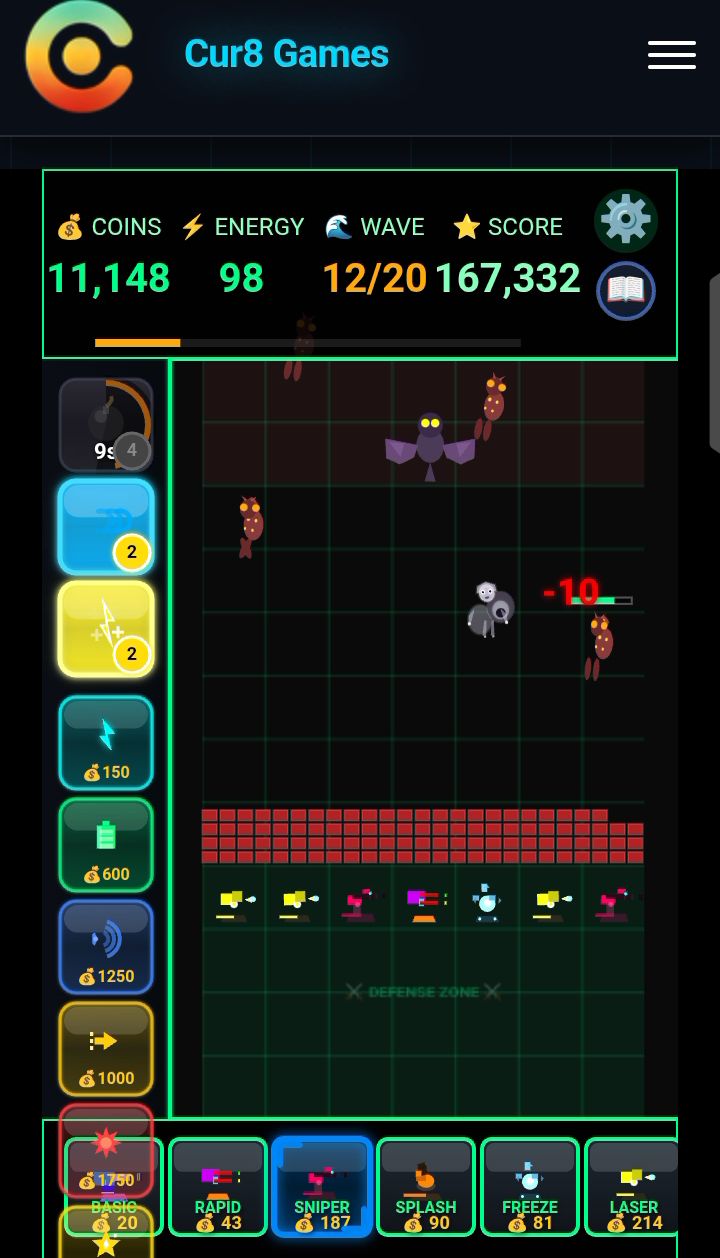The height and width of the screenshot is (1258, 720).
Task: Activate the yellow energy boost ability
Action: click(x=106, y=629)
